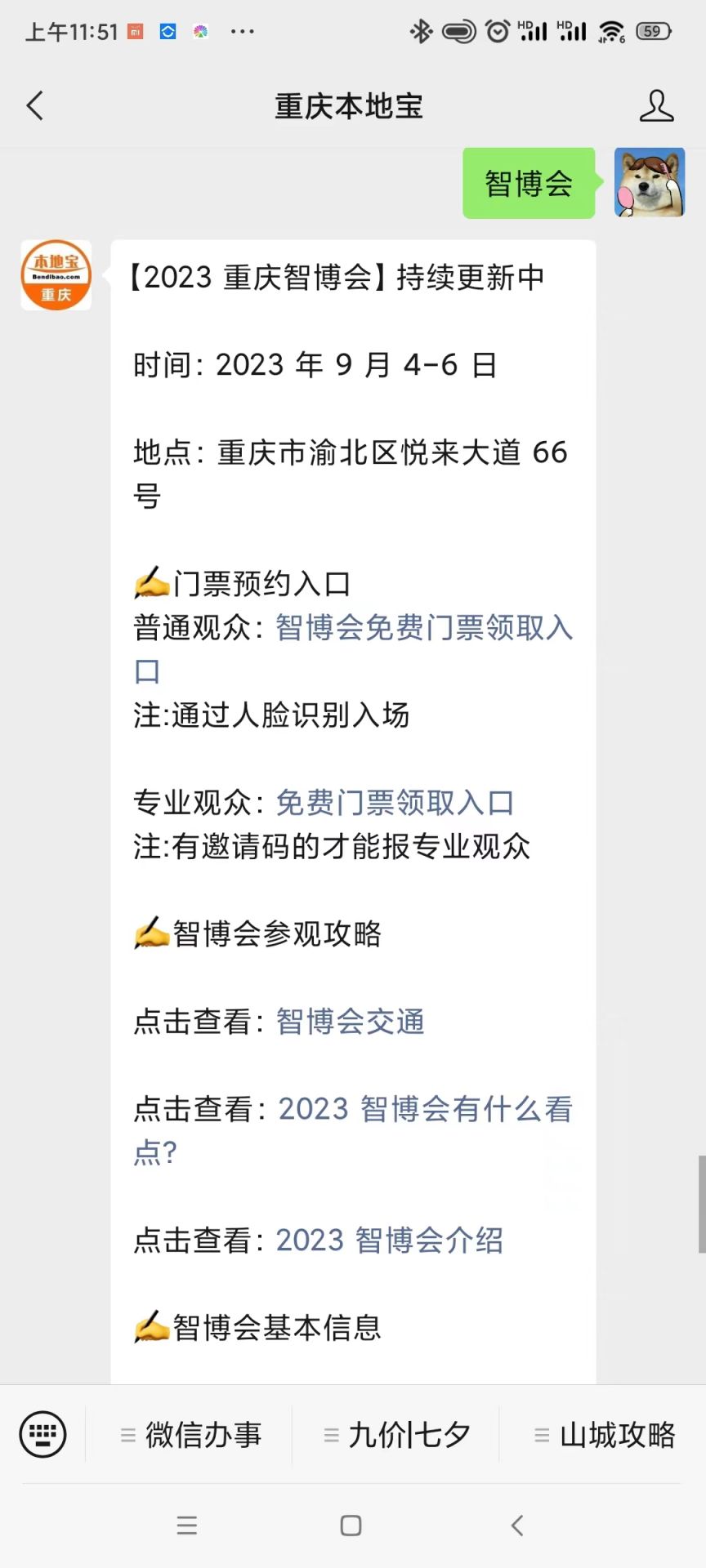Open the 微信办事 menu
Viewport: 706px width, 1568px height.
(x=191, y=1435)
